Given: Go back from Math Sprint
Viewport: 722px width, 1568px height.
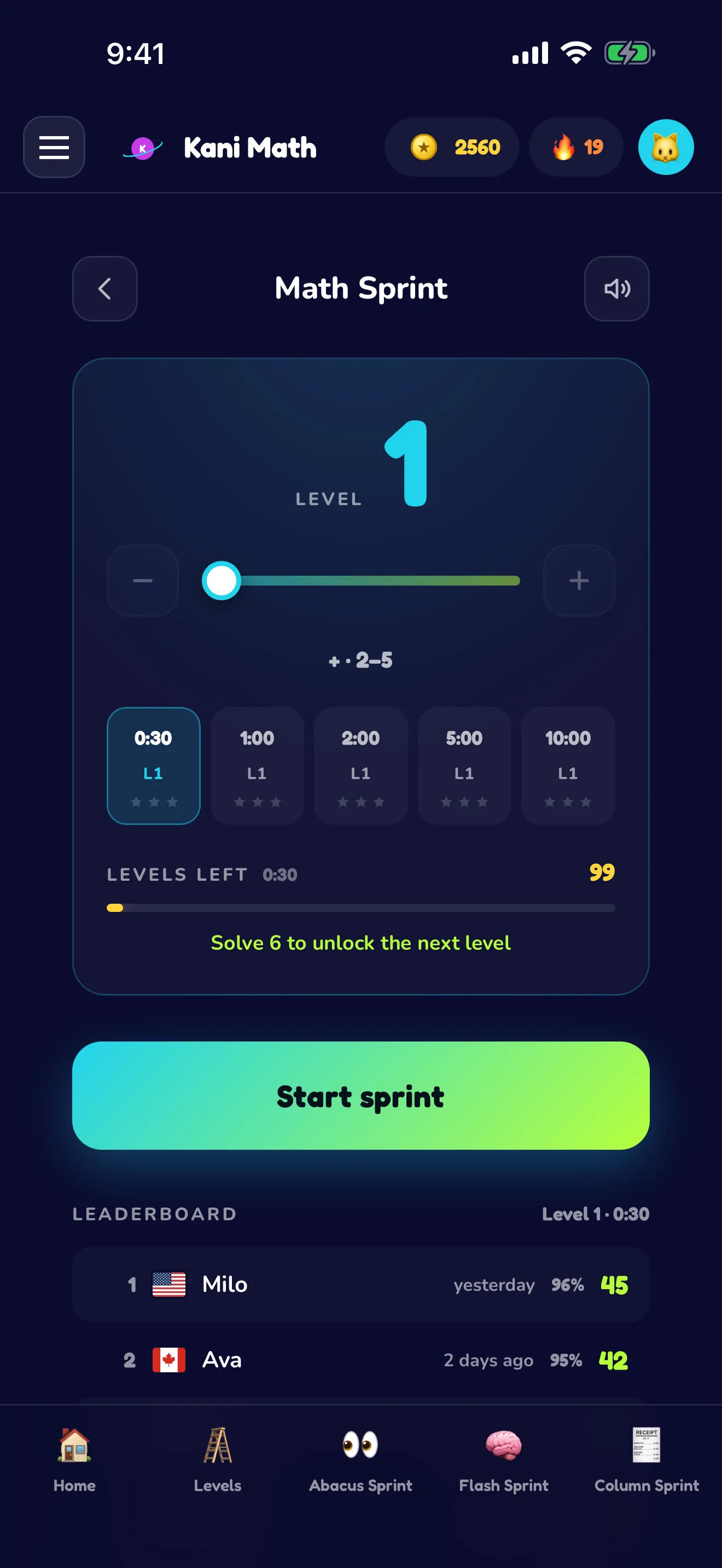Looking at the screenshot, I should click(104, 289).
